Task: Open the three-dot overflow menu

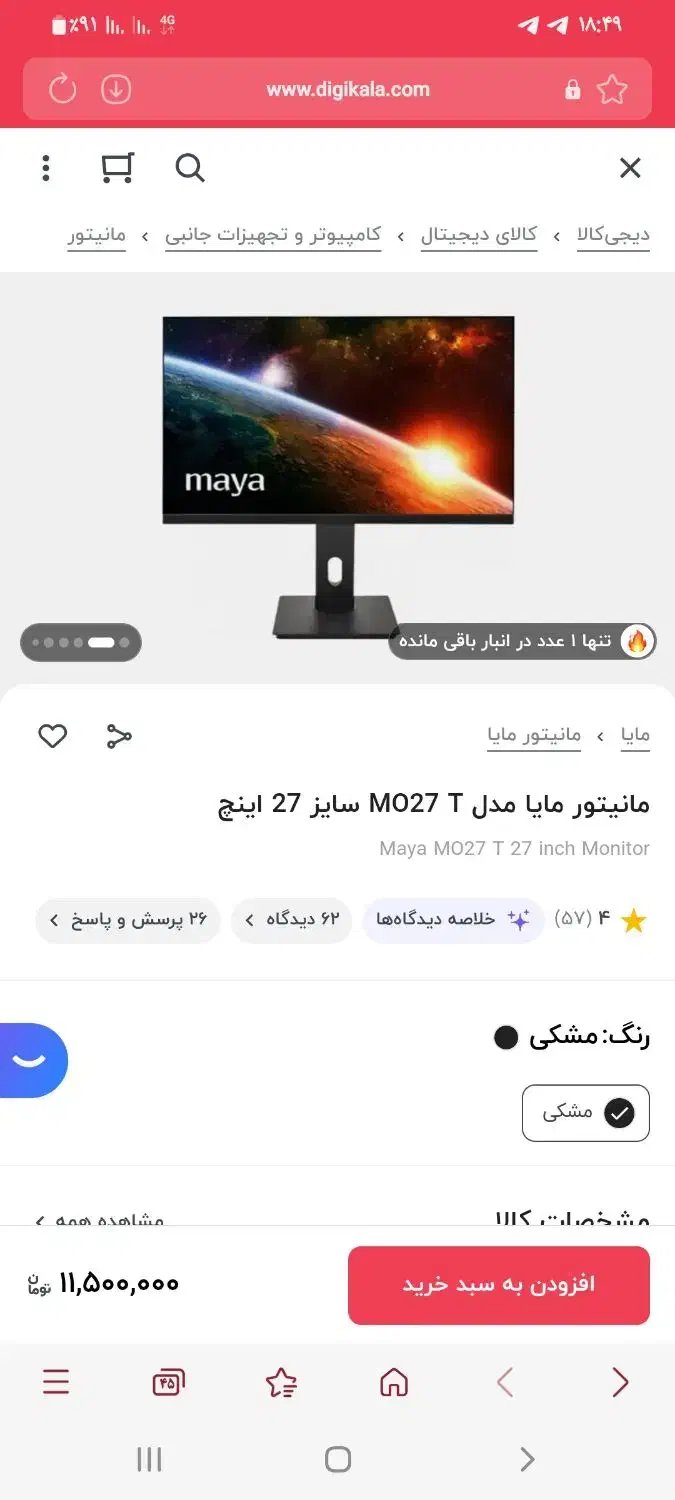Action: pos(46,168)
